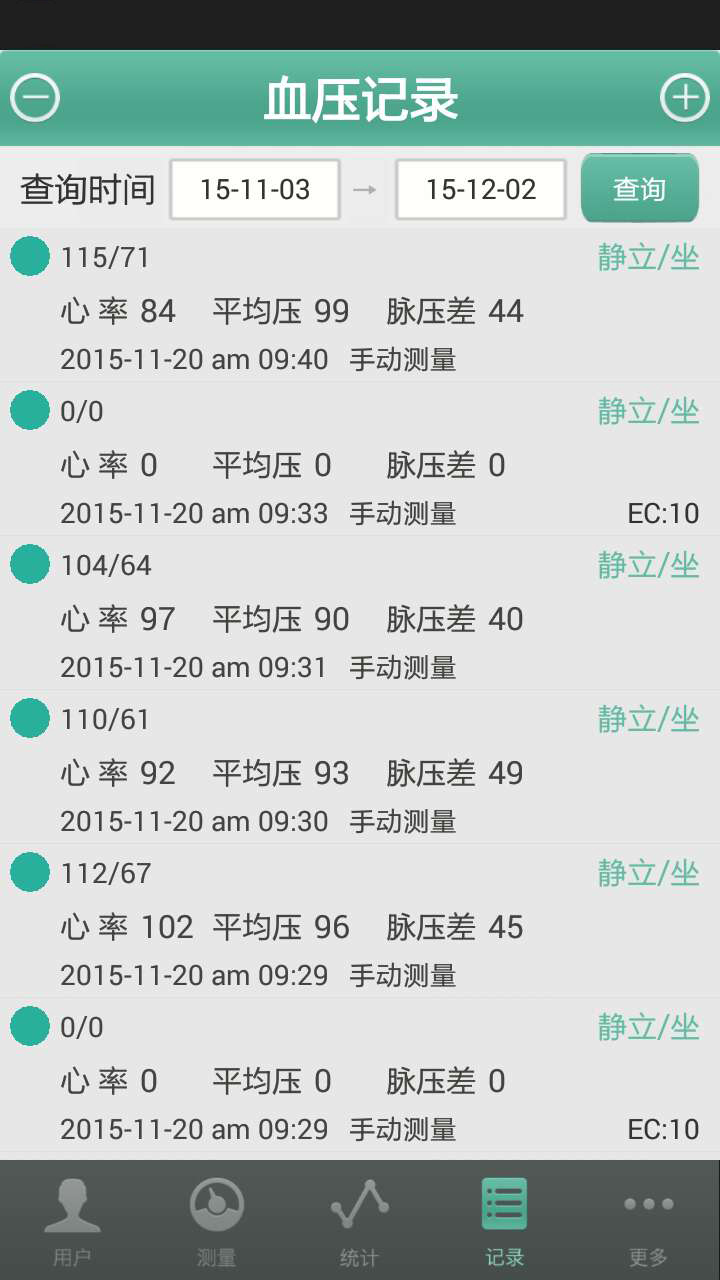This screenshot has width=720, height=1280.
Task: Tap the 查询 query button
Action: (639, 188)
